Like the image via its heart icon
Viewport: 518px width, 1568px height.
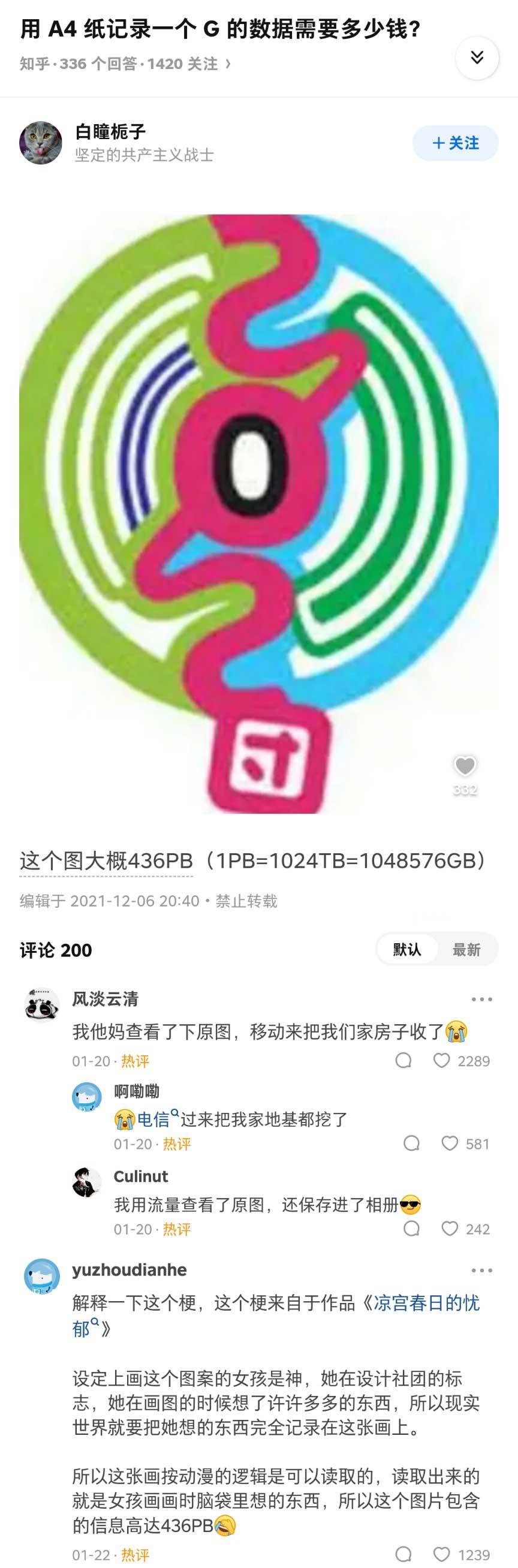465,766
